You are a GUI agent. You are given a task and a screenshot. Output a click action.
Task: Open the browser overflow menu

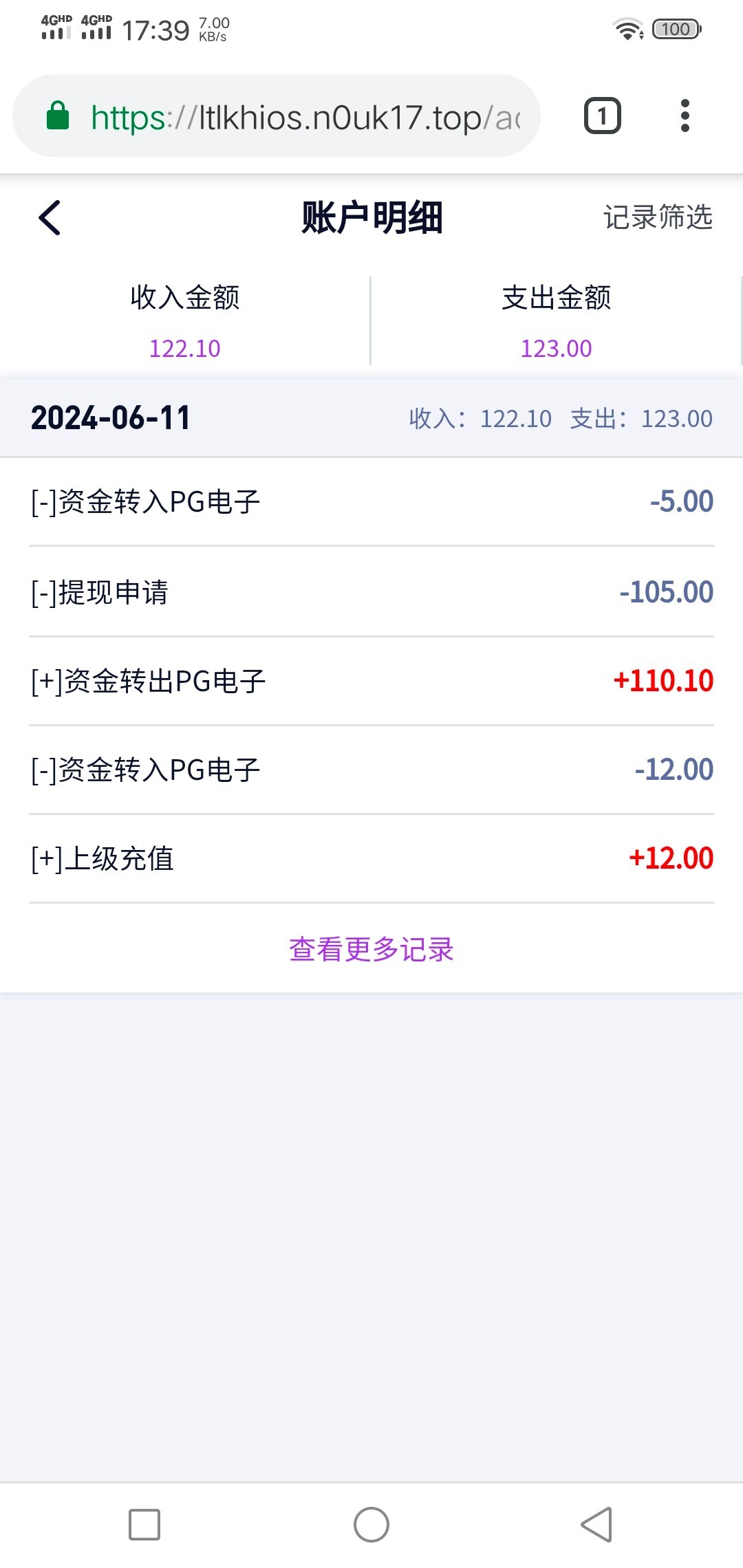pyautogui.click(x=685, y=116)
